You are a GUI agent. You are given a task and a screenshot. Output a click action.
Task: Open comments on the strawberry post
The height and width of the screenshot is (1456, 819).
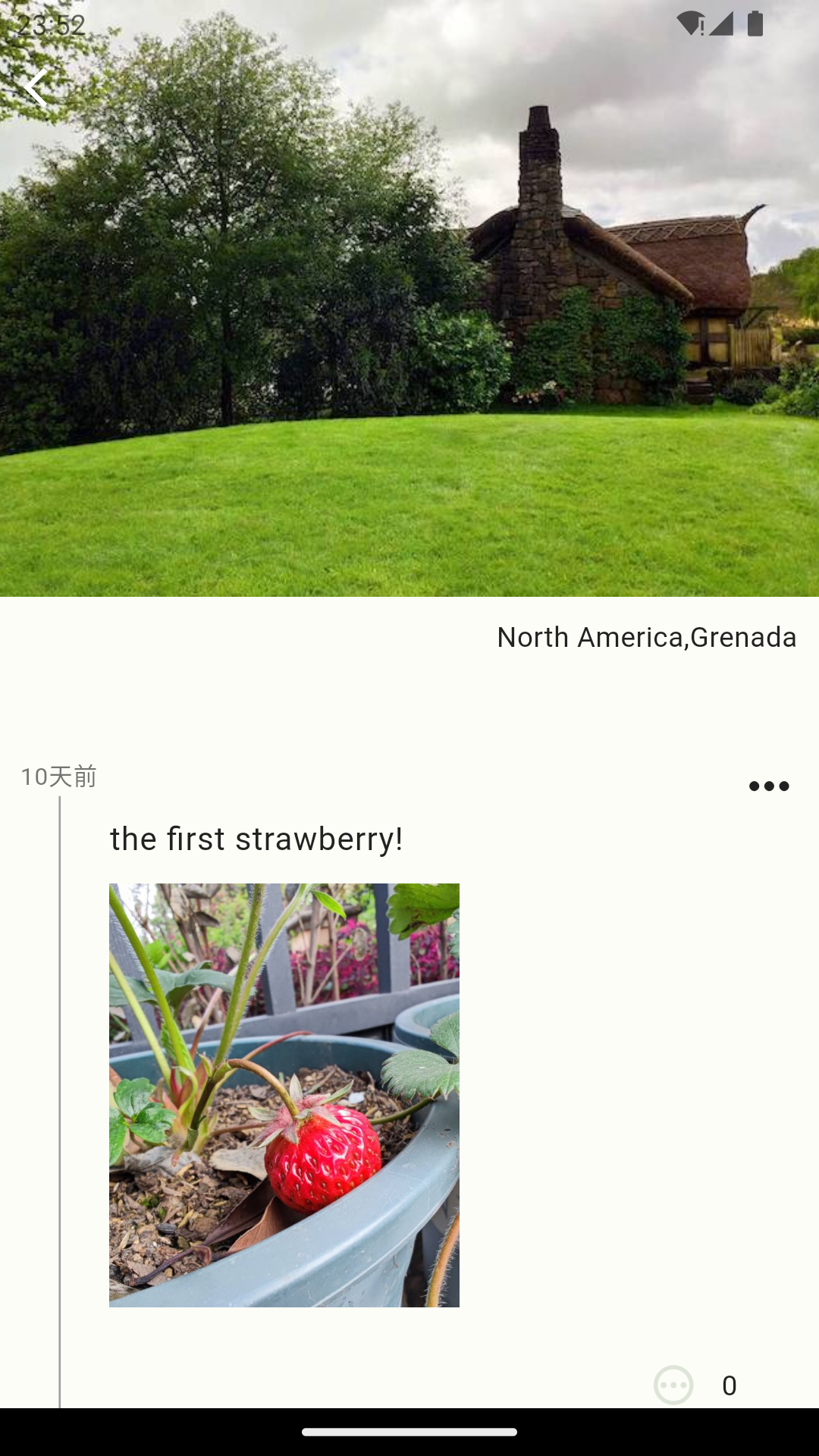point(673,1385)
